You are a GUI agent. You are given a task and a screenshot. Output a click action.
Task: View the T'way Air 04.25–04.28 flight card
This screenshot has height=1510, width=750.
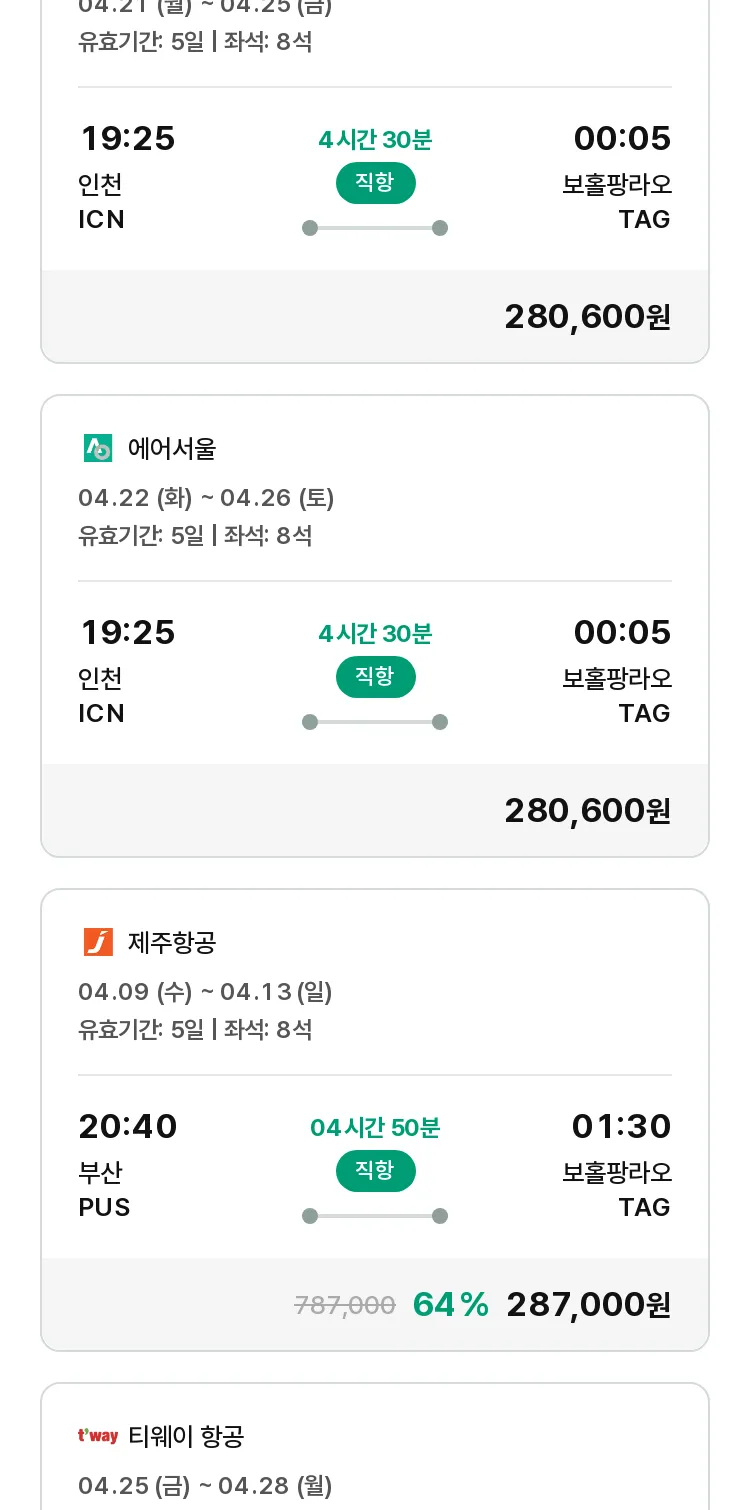(375, 1446)
